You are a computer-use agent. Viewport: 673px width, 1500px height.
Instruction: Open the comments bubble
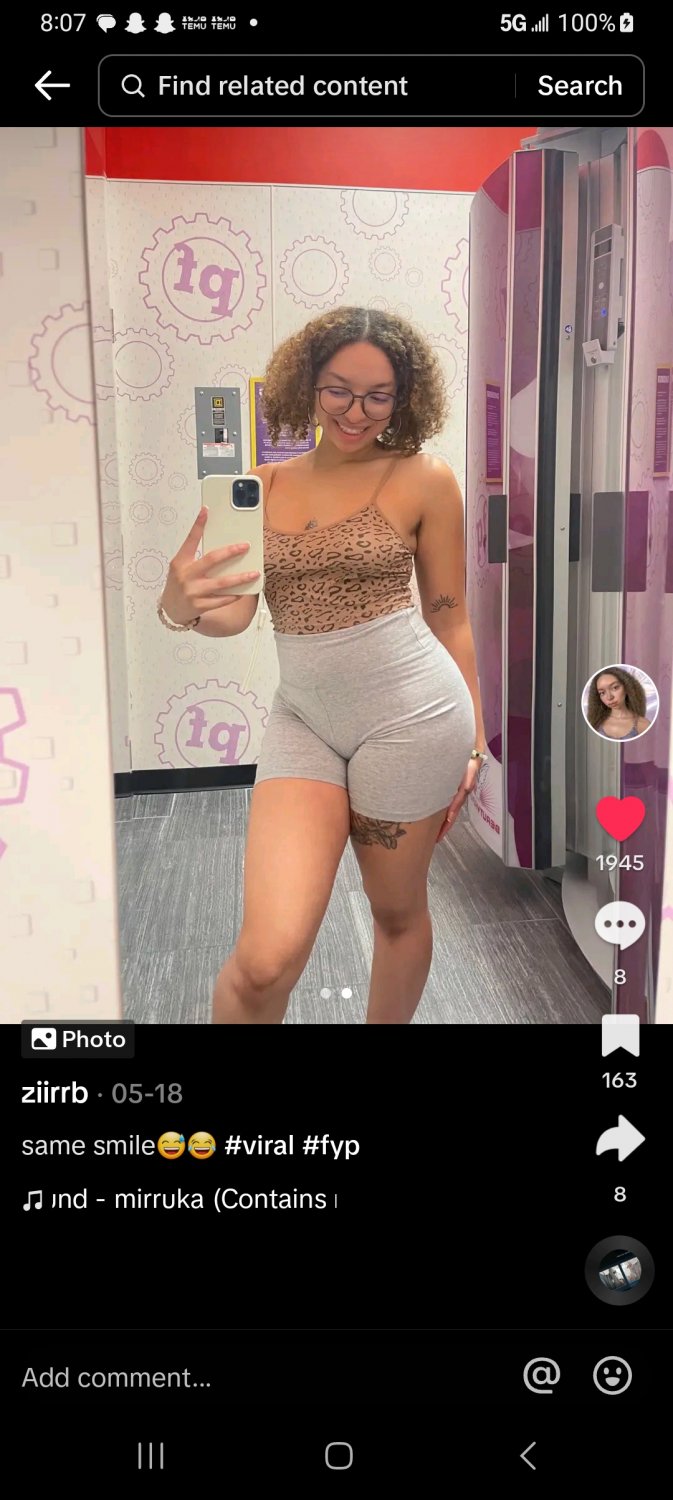[620, 925]
